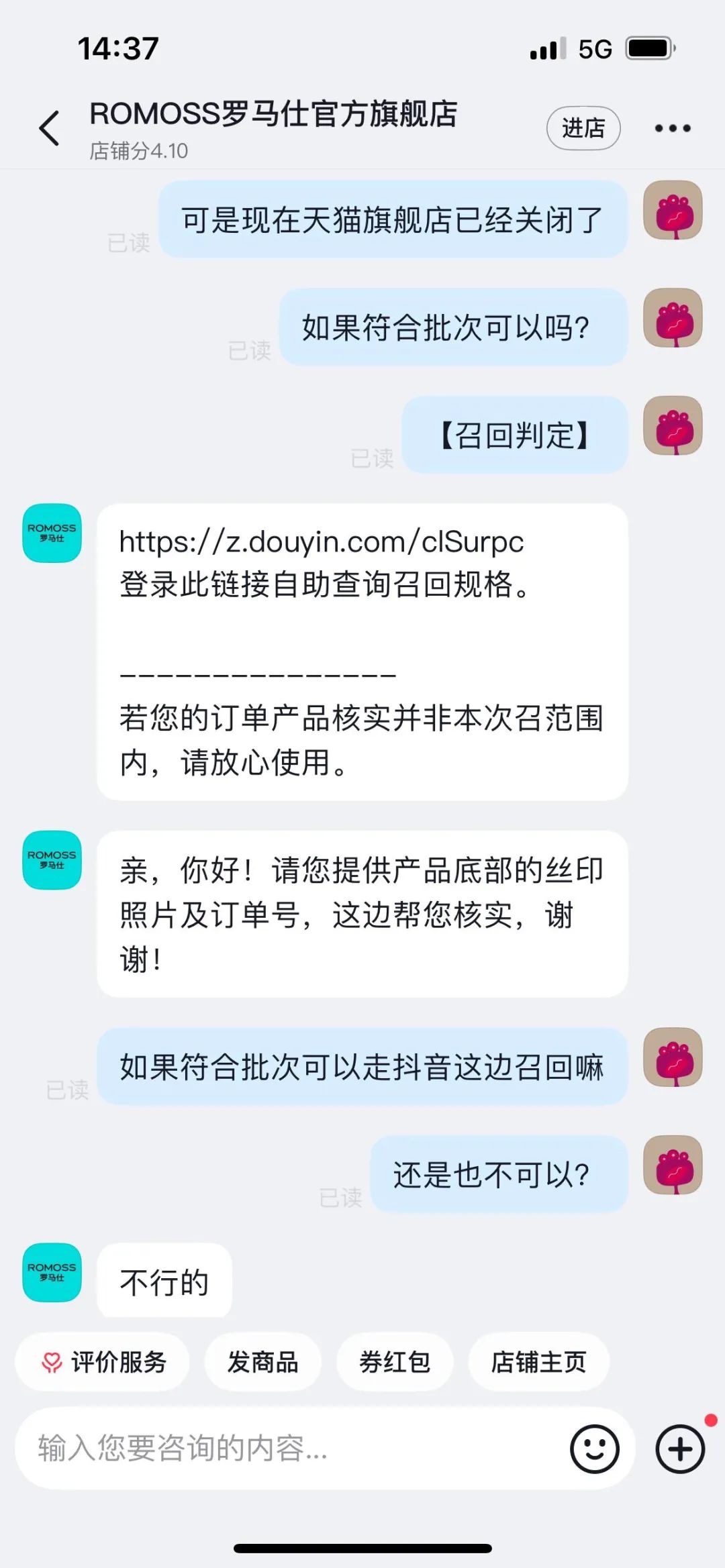
Task: Tap the 5G indicator in the status bar
Action: 596,48
